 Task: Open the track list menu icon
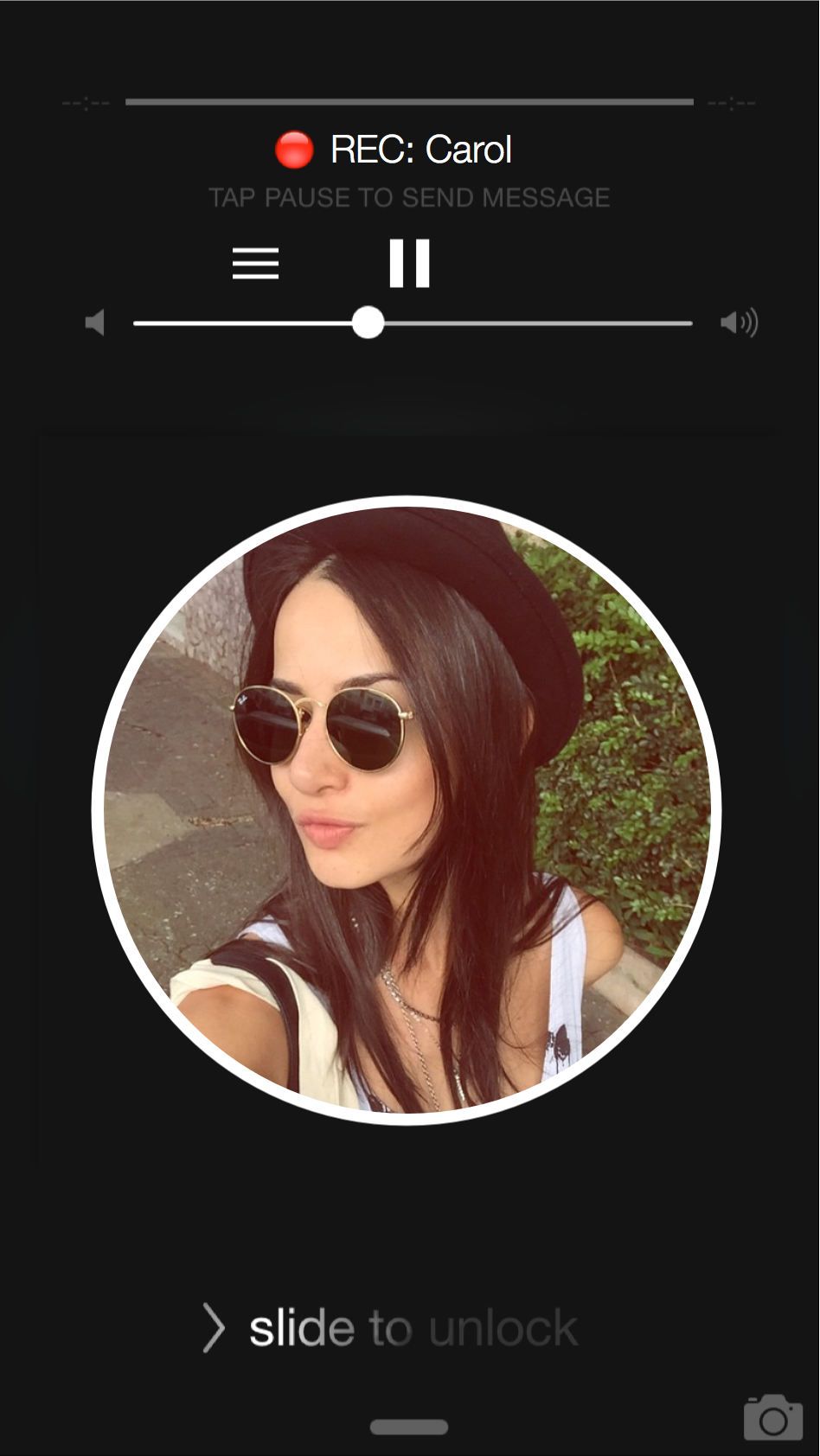[x=255, y=263]
